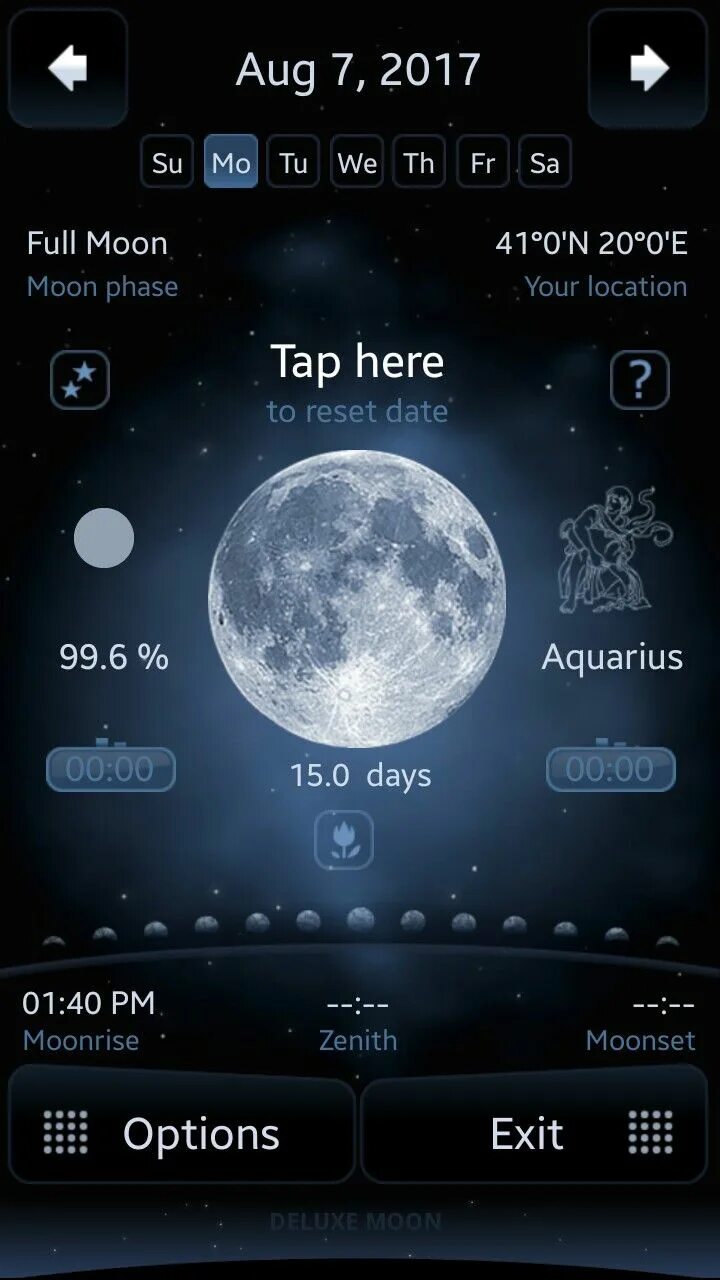
Task: Tap the Mo day button
Action: click(x=231, y=162)
